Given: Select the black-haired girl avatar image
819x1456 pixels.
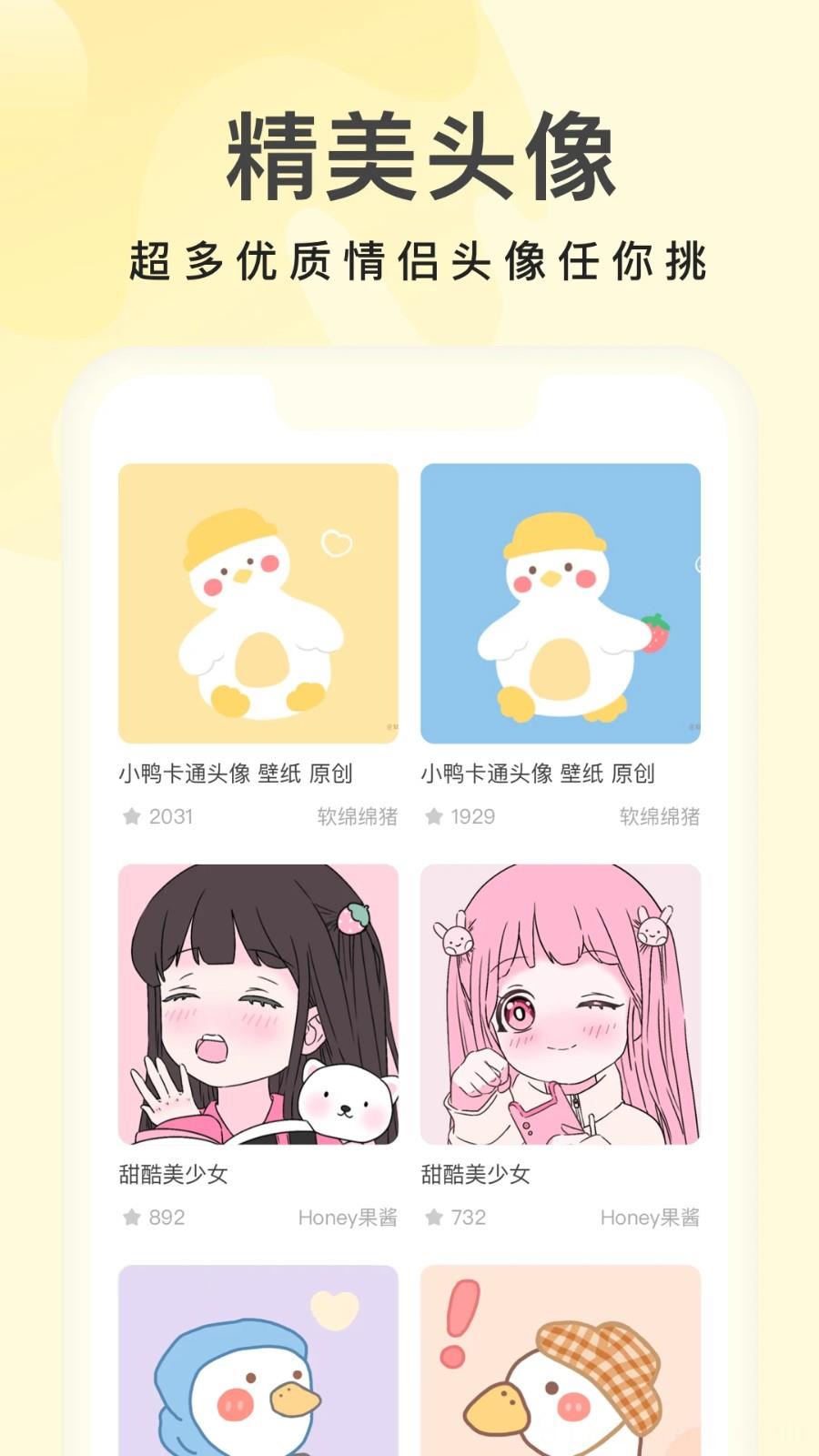Looking at the screenshot, I should tap(258, 1001).
